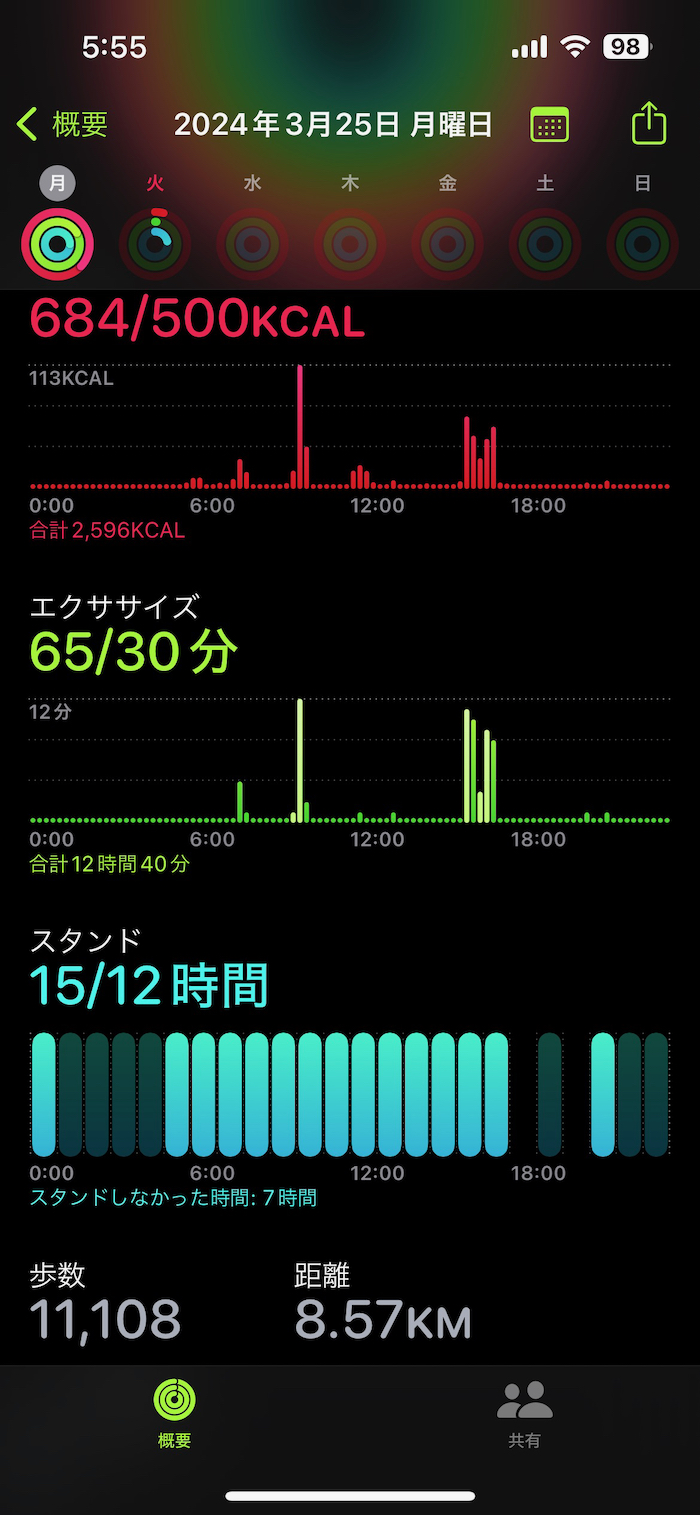Screen dimensions: 700x1515
Task: Select Tuesday (火) activity rings
Action: (154, 243)
